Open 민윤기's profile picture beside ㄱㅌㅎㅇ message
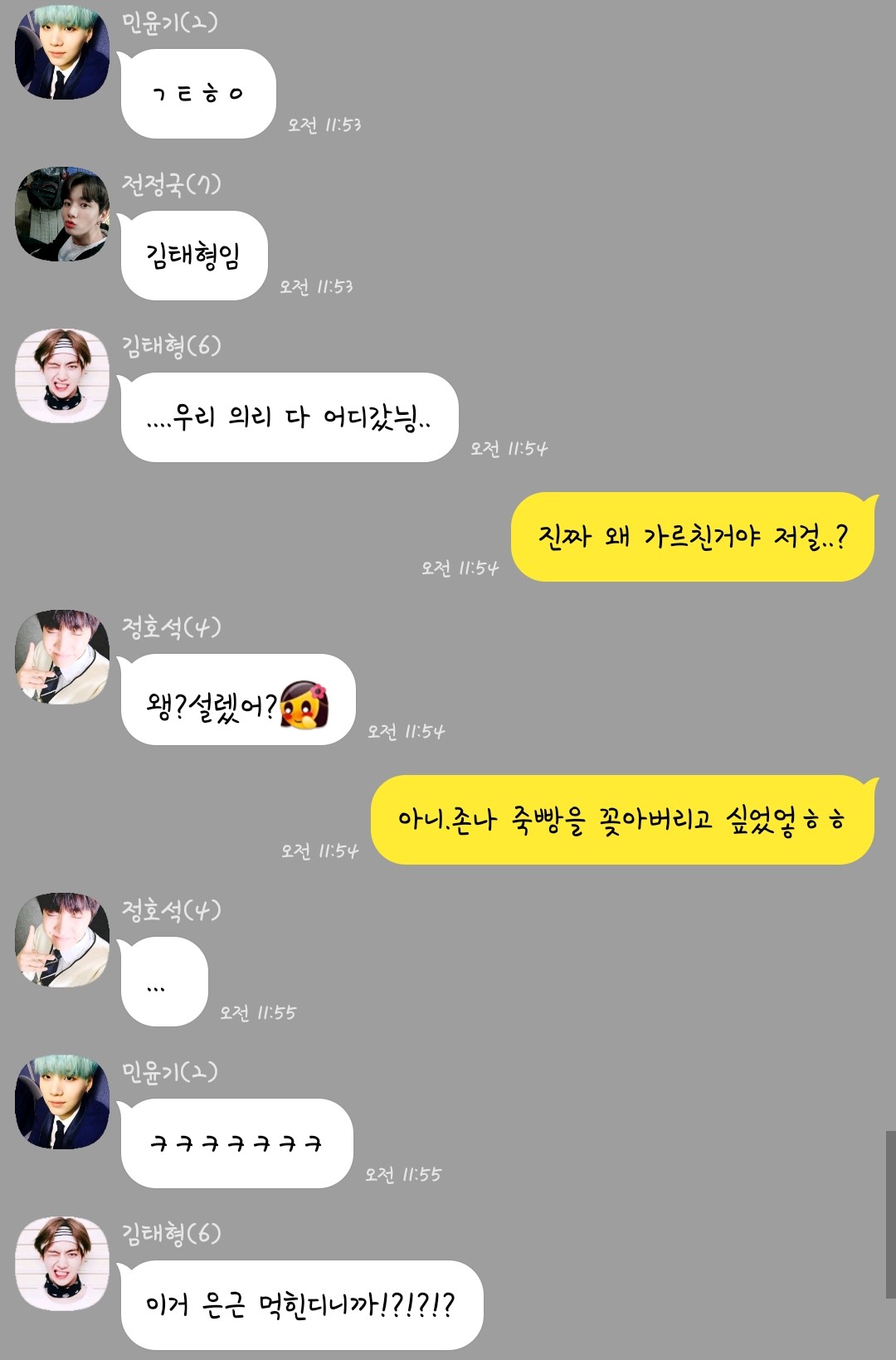This screenshot has height=1360, width=896. (x=62, y=52)
